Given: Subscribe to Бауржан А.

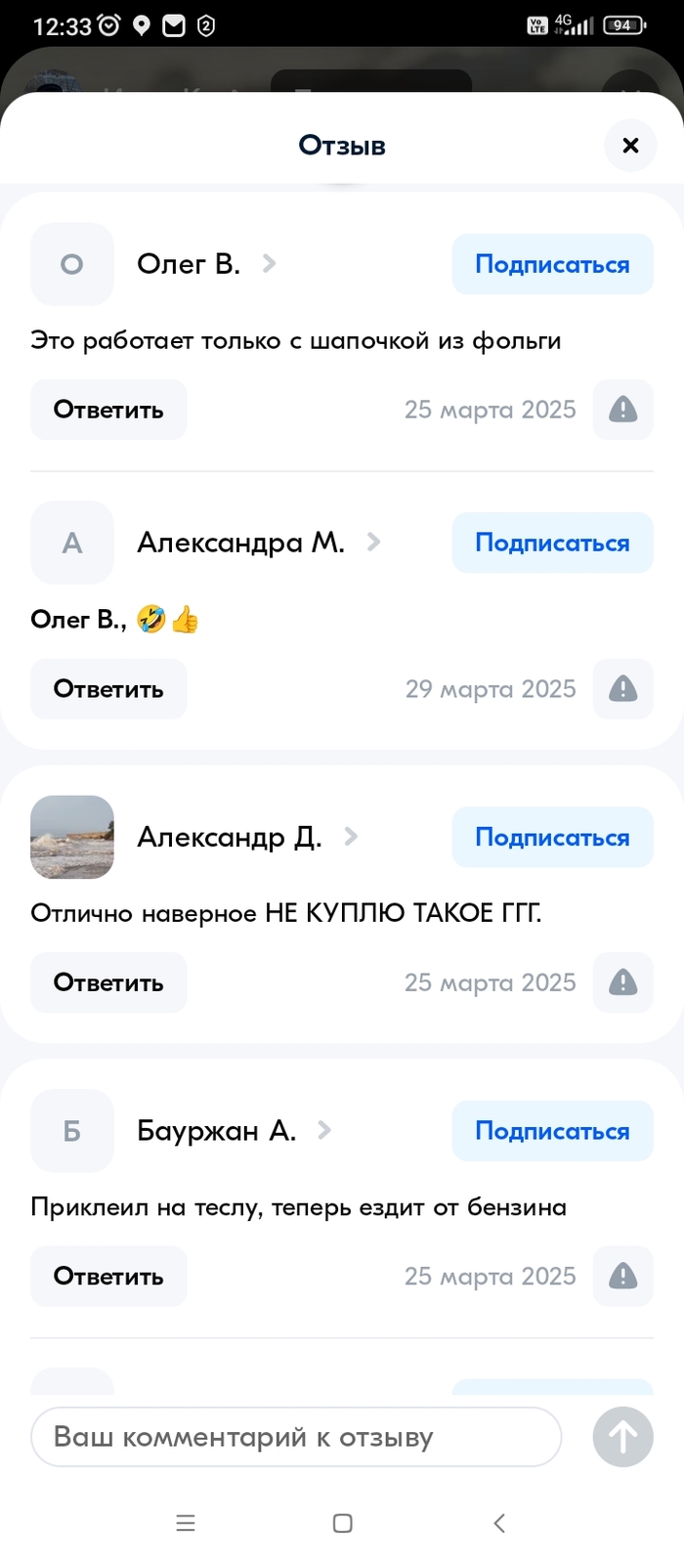Looking at the screenshot, I should pos(552,1131).
